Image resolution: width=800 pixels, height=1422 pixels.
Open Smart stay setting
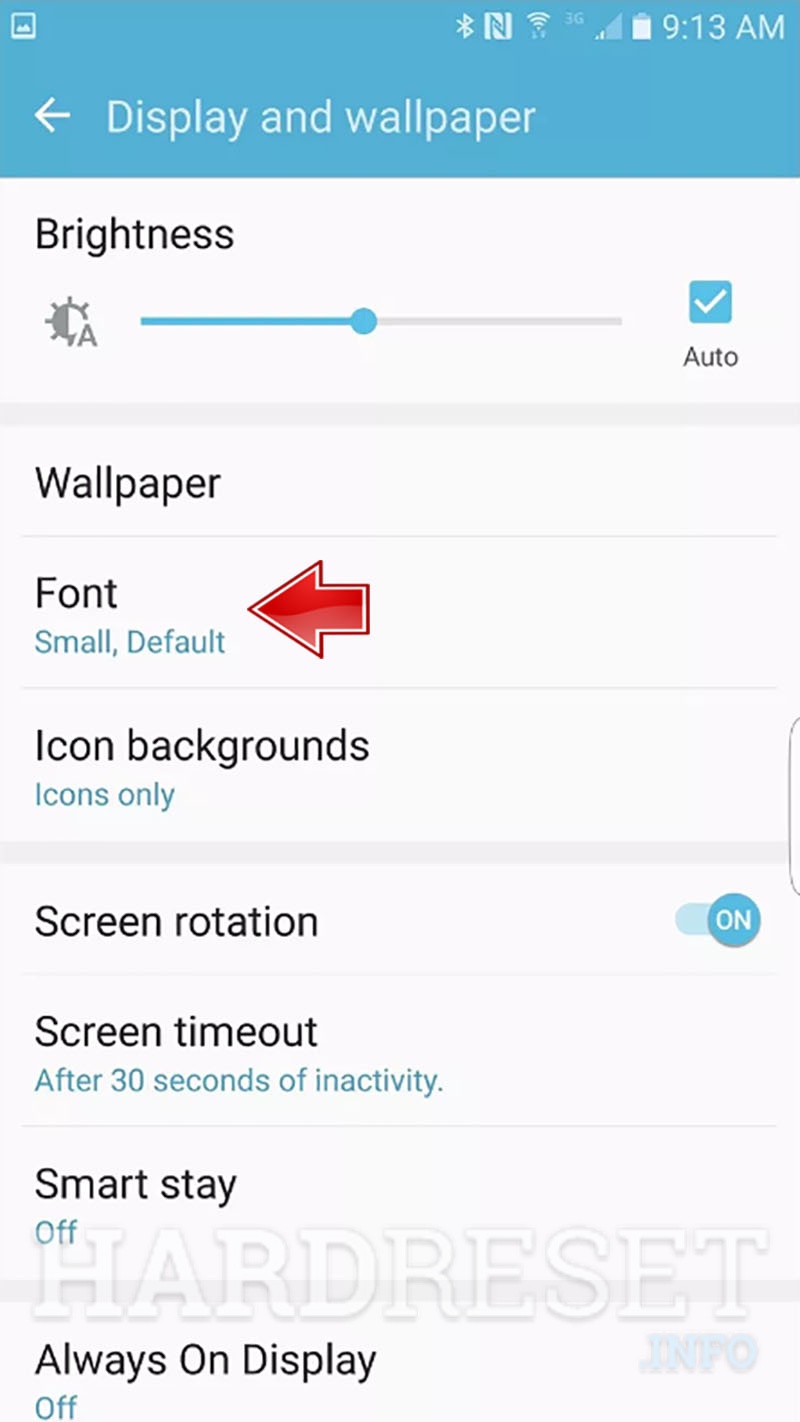[x=136, y=1203]
